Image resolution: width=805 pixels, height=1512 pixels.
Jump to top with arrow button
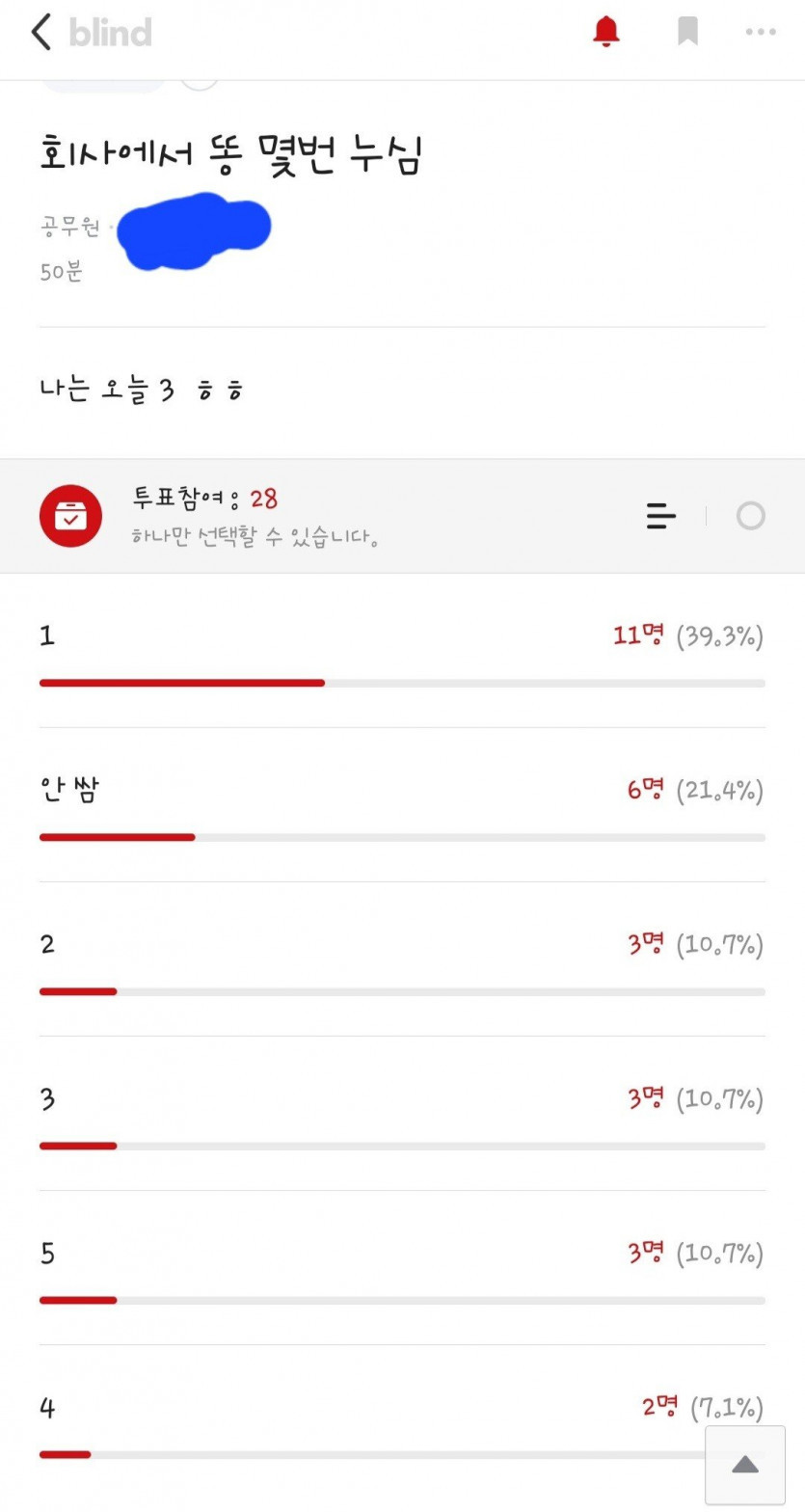coord(745,1465)
